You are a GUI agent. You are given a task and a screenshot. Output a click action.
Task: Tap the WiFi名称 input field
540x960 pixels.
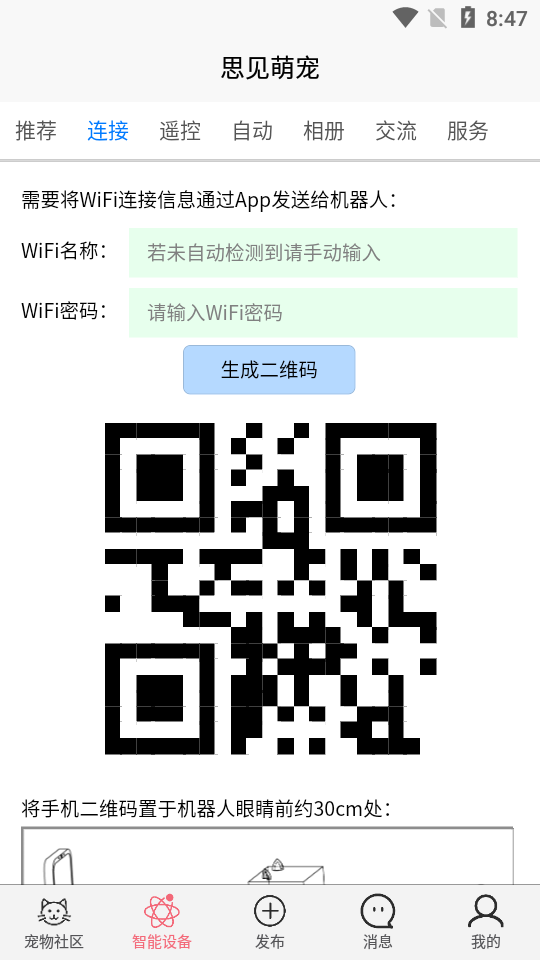tap(323, 253)
